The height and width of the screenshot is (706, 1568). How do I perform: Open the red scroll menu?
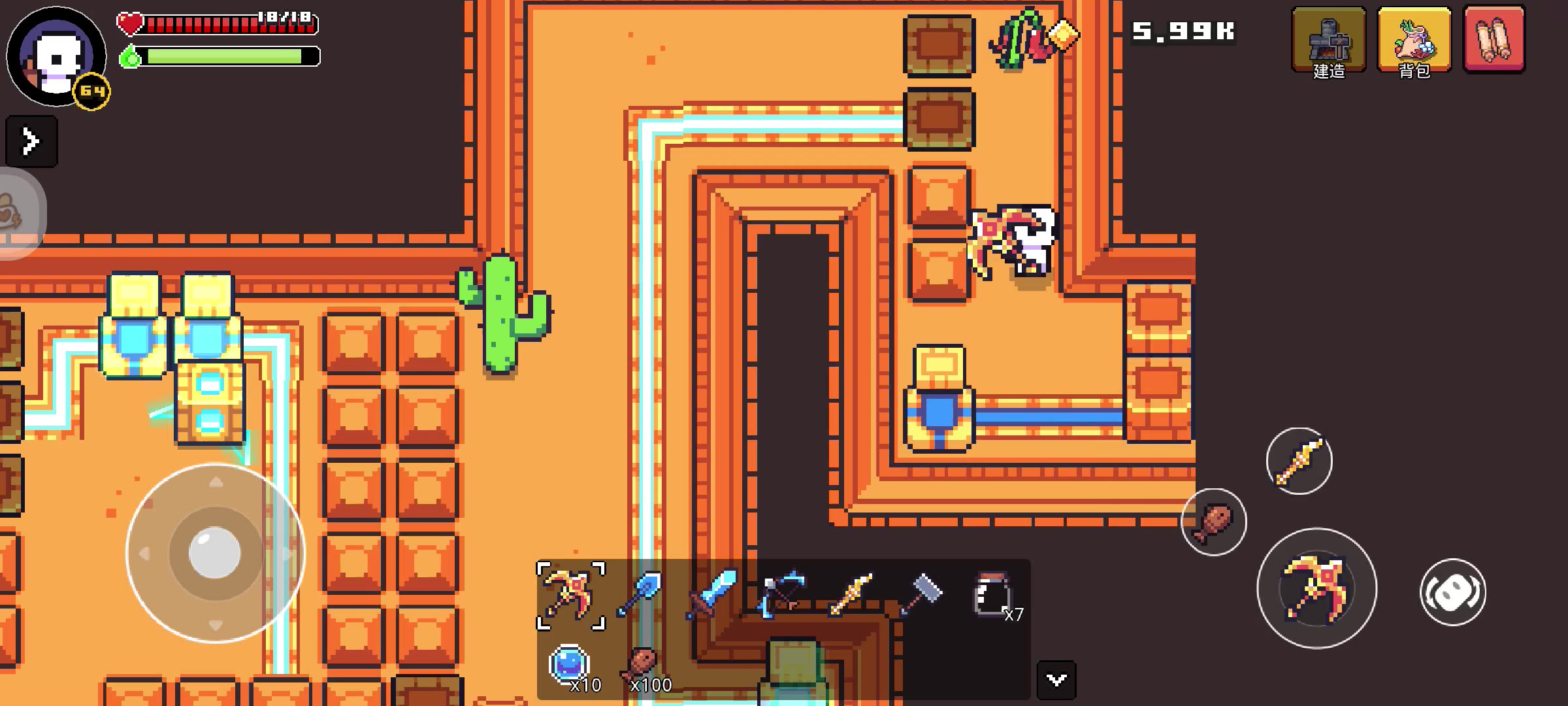click(1494, 39)
